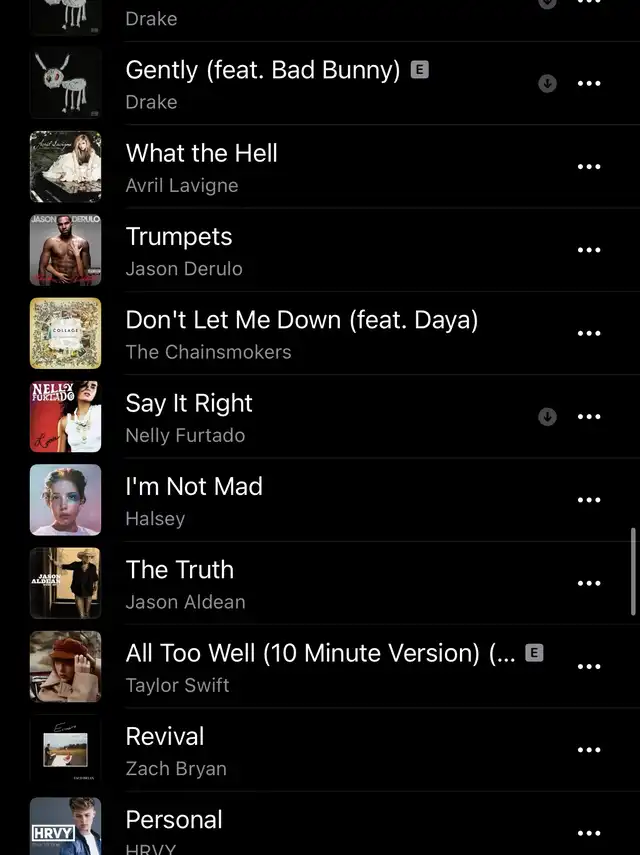640x855 pixels.
Task: Download the song Say It Right
Action: click(x=547, y=417)
